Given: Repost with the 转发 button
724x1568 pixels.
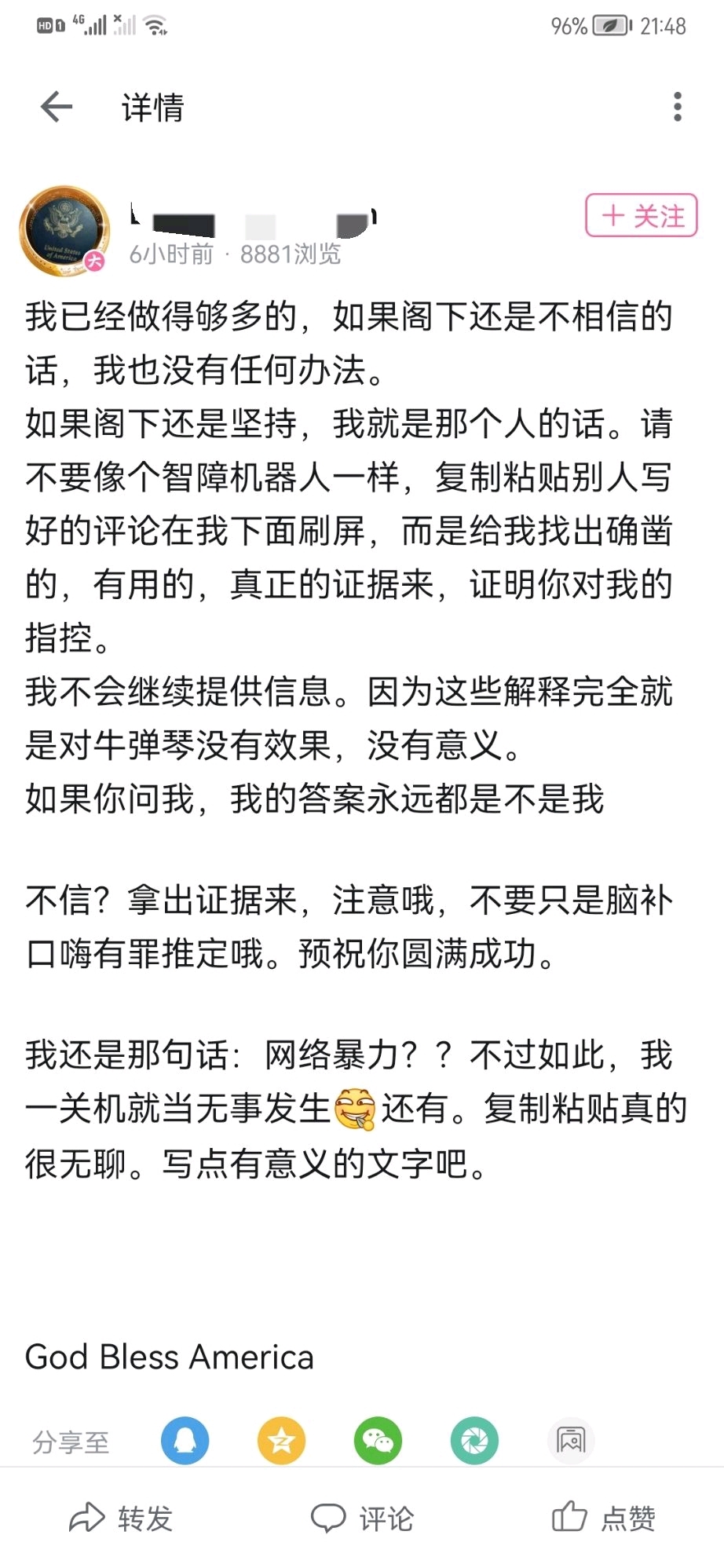Looking at the screenshot, I should point(121,1518).
